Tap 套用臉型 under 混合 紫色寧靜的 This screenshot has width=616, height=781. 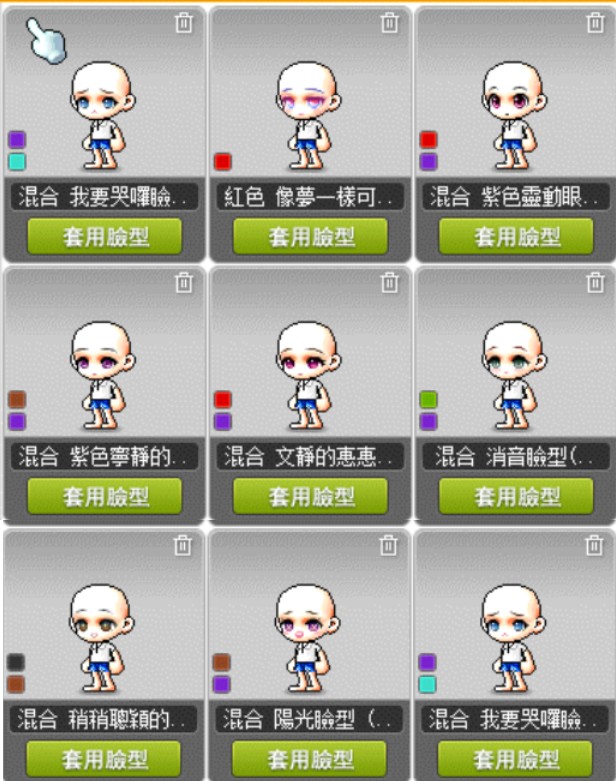104,497
